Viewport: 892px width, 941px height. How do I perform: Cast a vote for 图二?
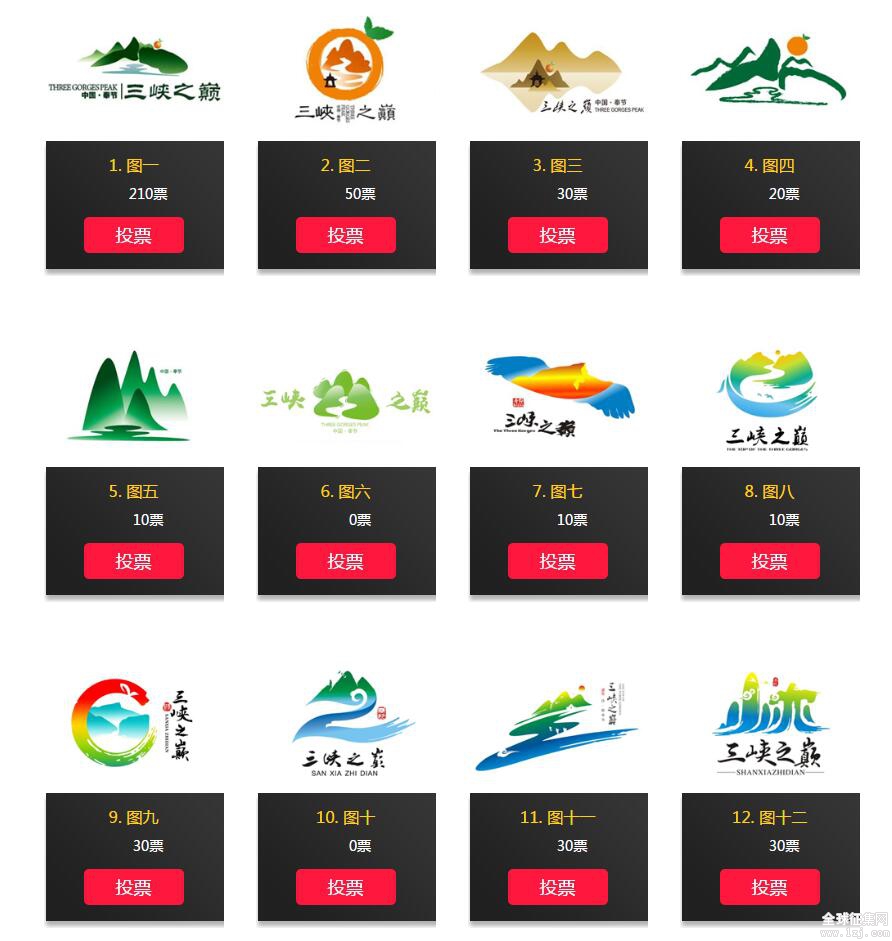click(x=346, y=235)
